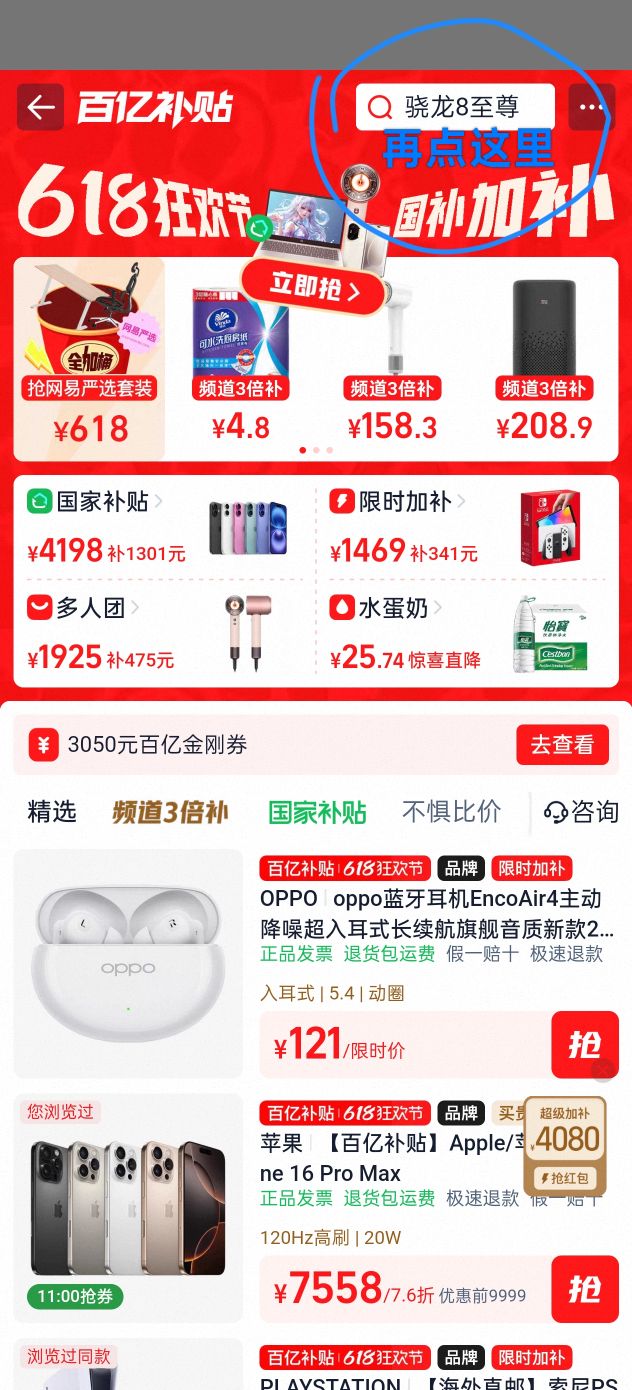The image size is (632, 1390).
Task: Tap the 立即抢 banner button
Action: coord(314,286)
